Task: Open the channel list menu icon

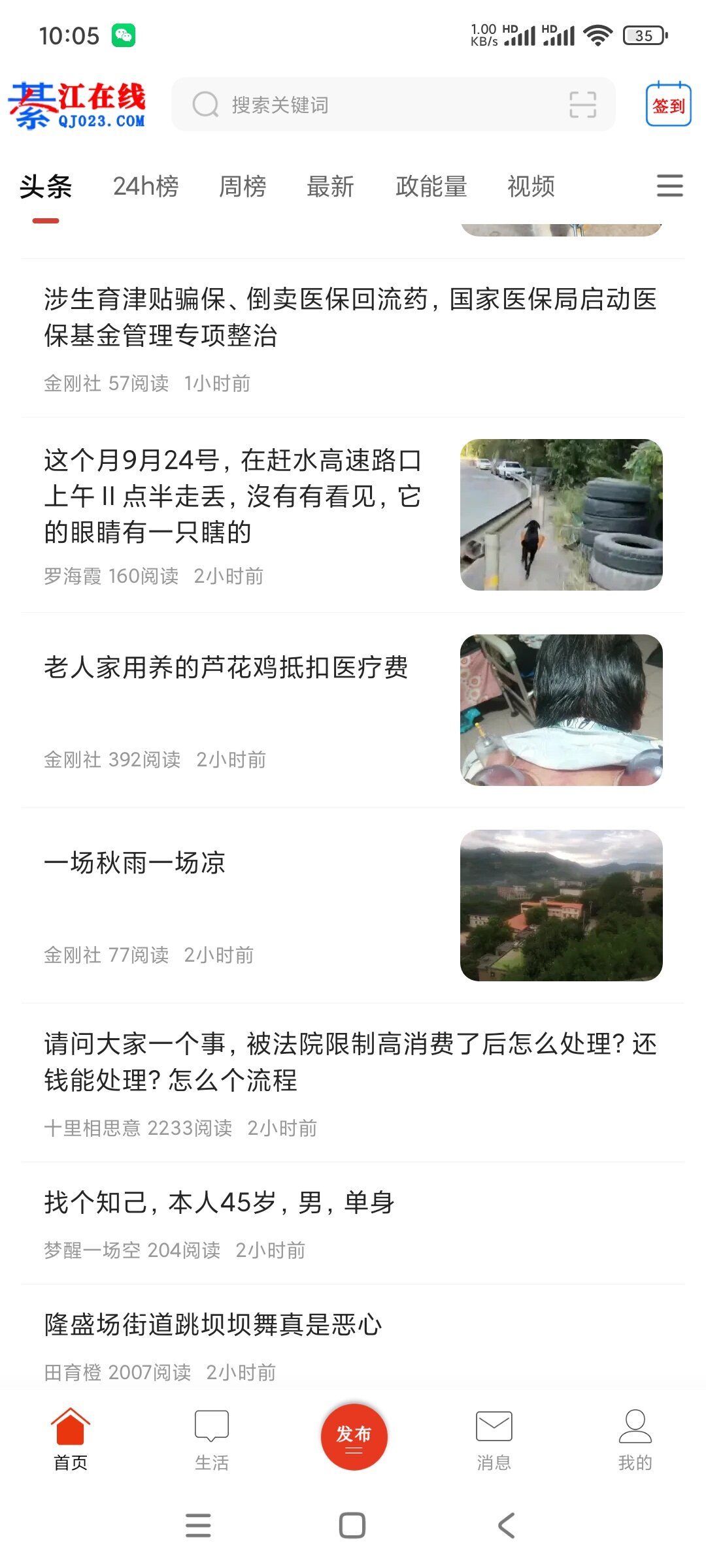Action: tap(669, 186)
